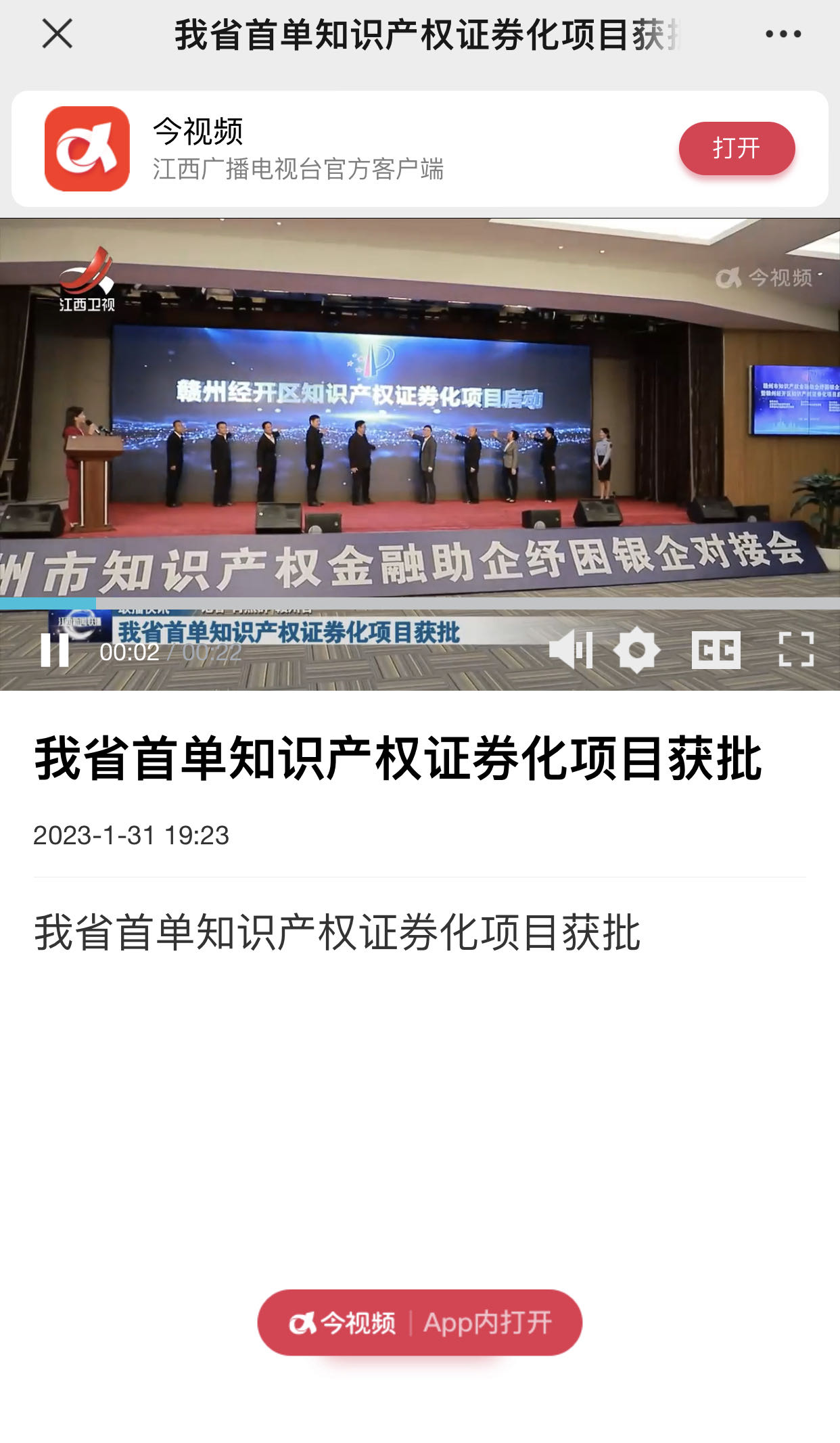Image resolution: width=840 pixels, height=1443 pixels.
Task: Pause the video playback
Action: pyautogui.click(x=55, y=650)
